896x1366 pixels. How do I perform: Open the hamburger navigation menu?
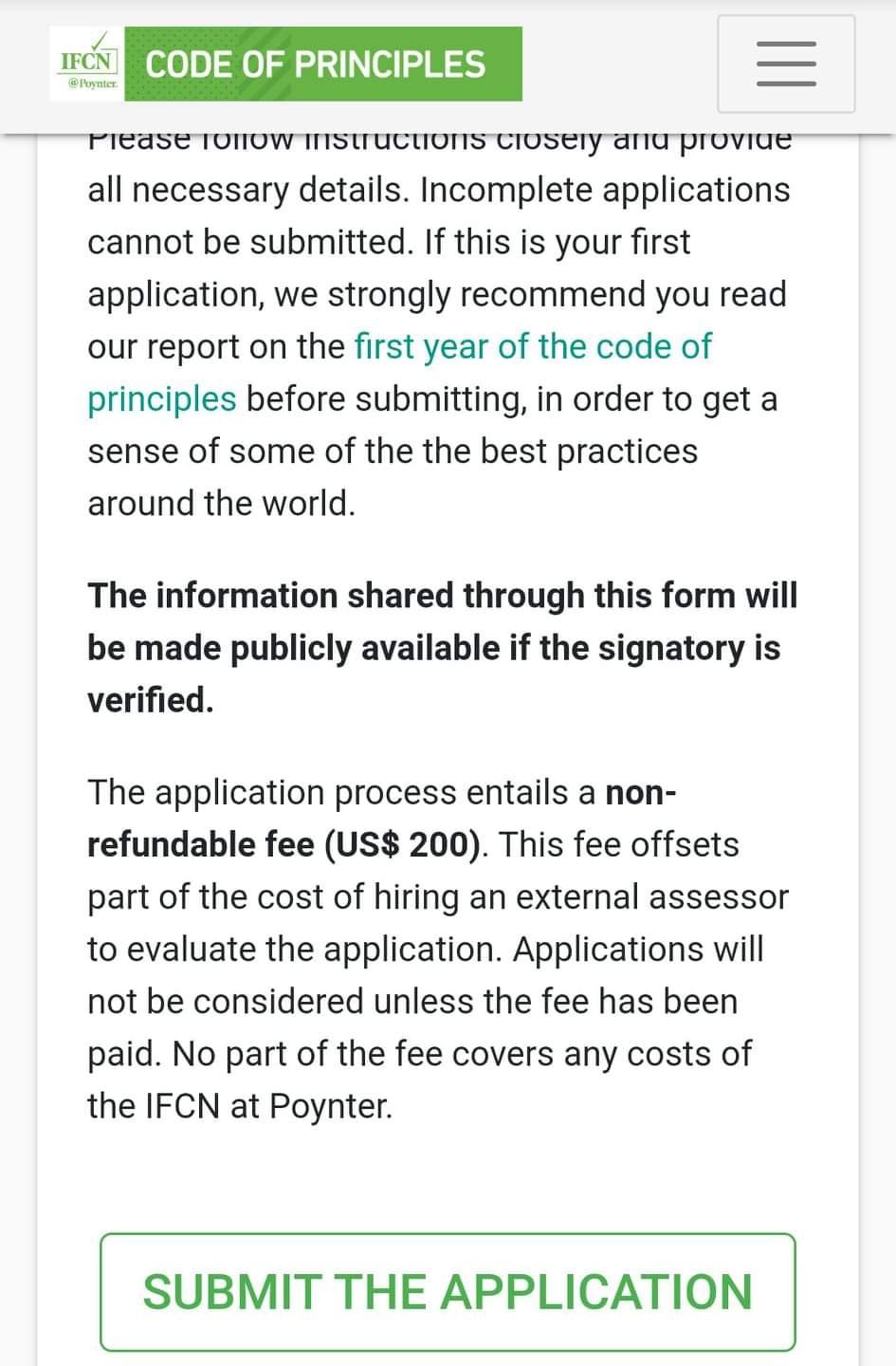click(786, 65)
